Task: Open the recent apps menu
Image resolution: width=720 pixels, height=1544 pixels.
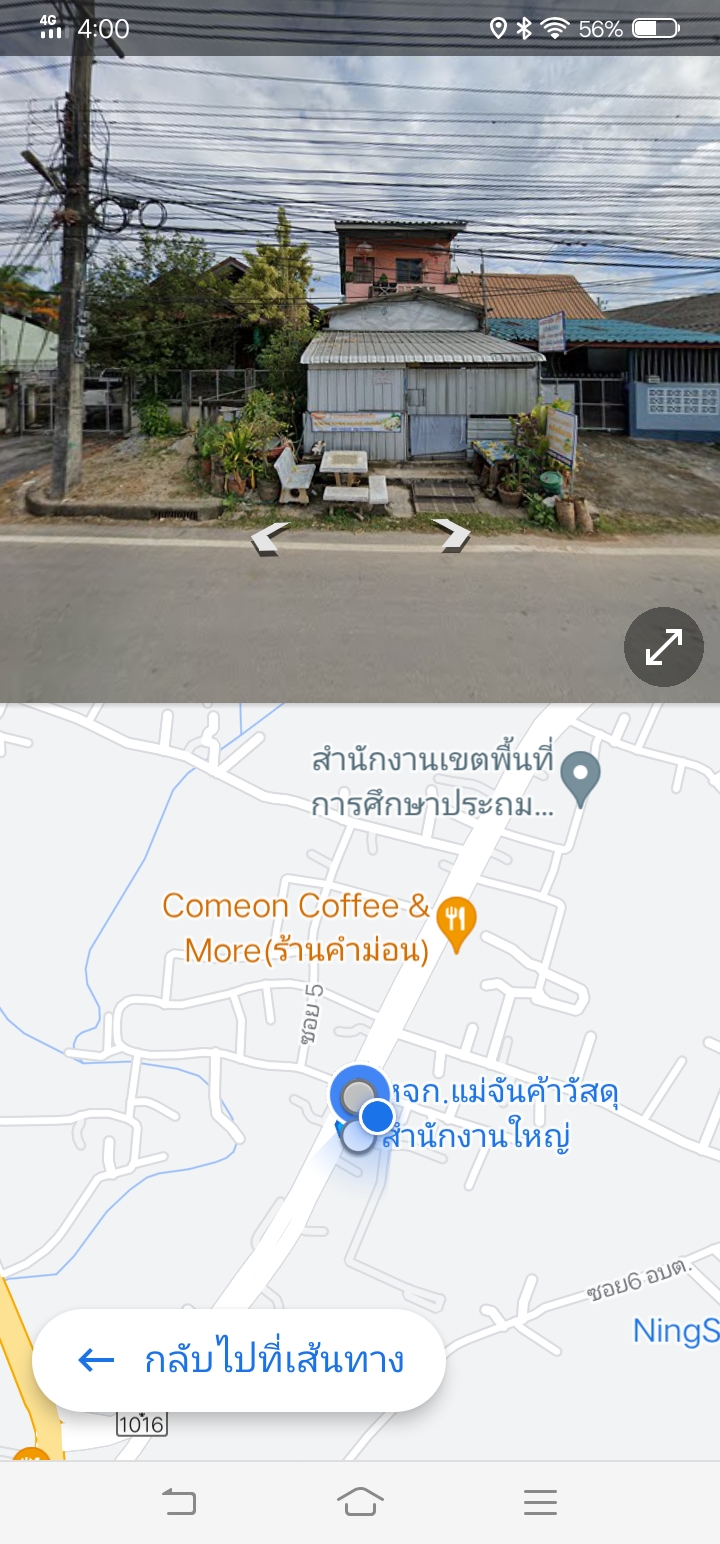Action: coord(540,1501)
